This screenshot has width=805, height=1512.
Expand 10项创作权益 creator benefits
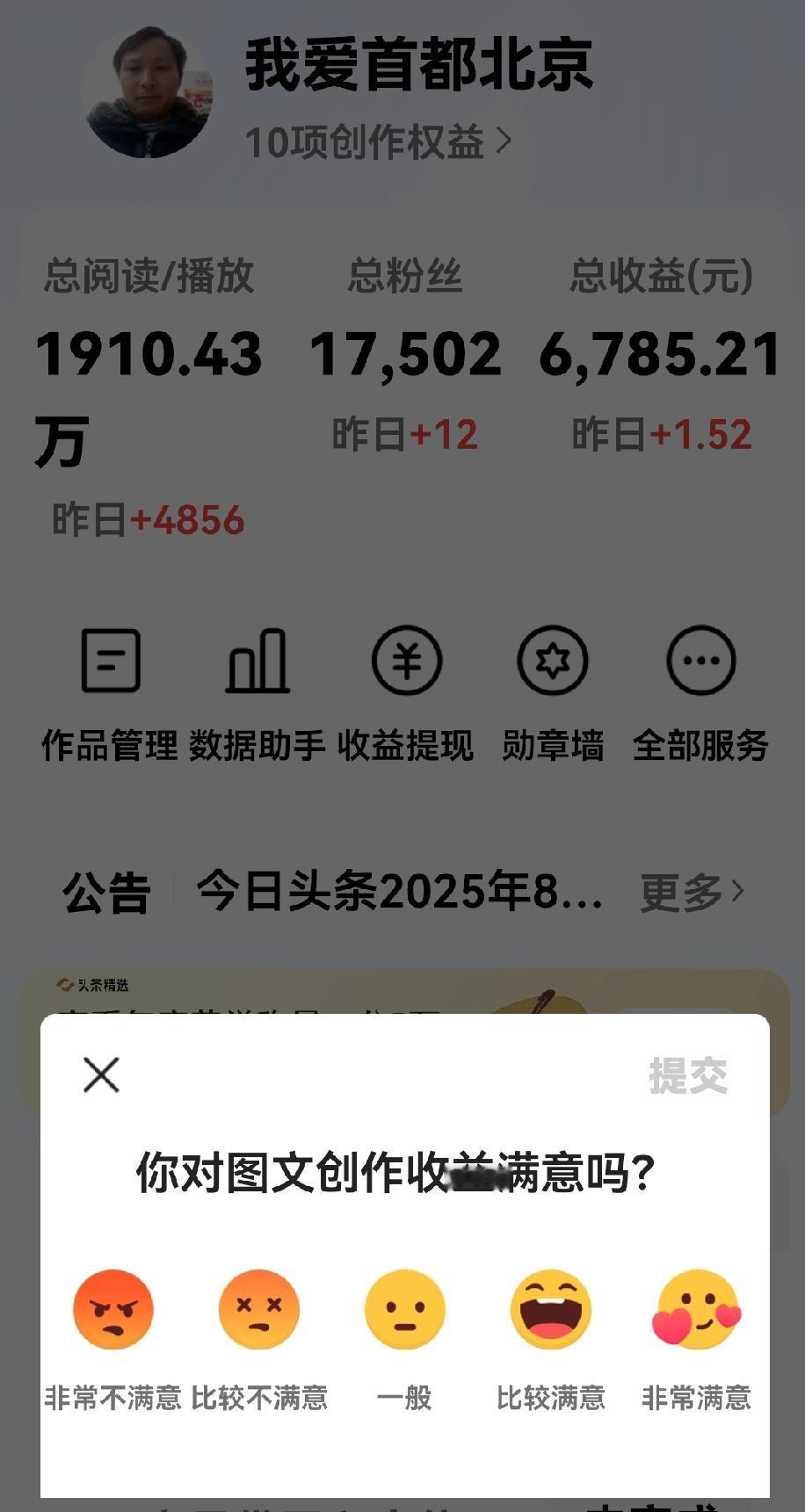tap(373, 140)
